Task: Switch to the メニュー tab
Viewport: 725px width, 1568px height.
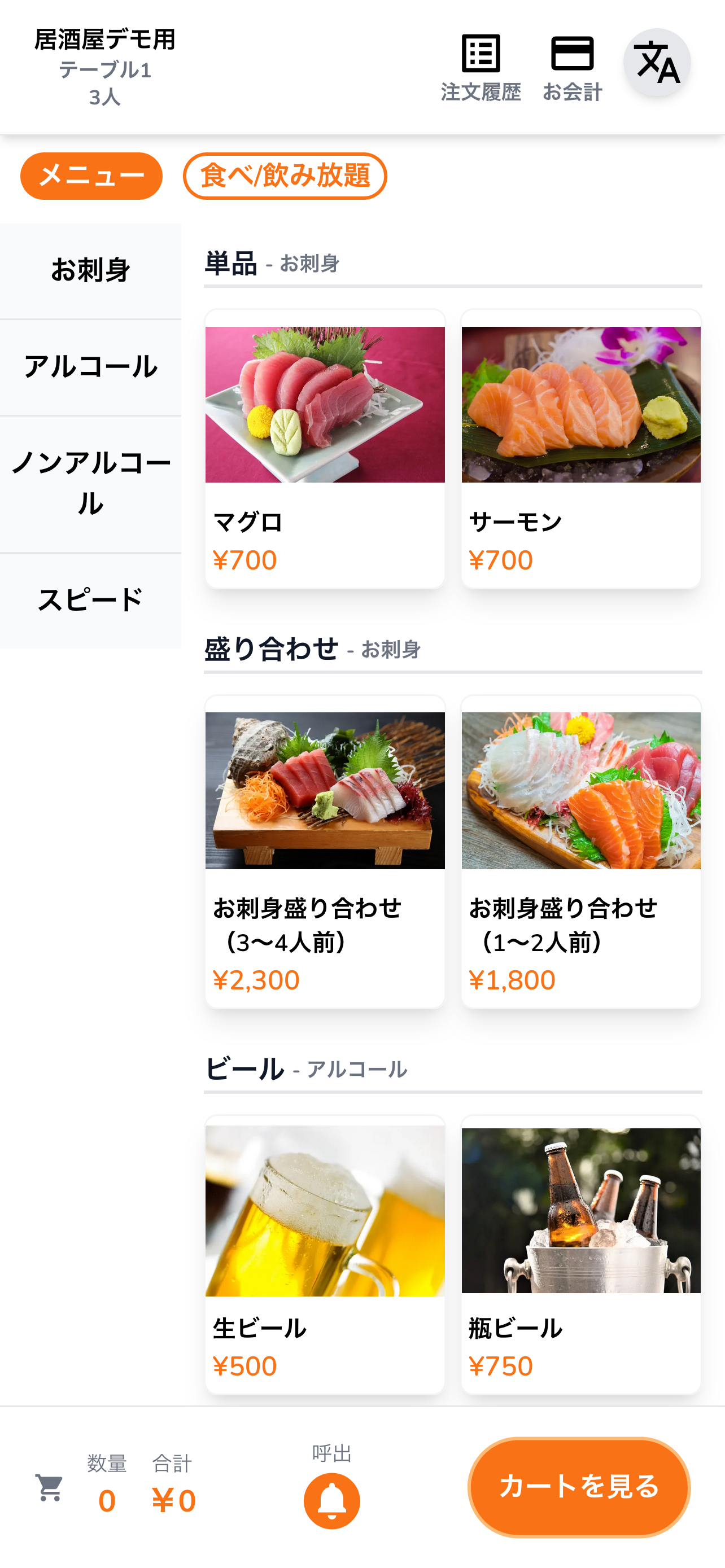Action: pos(91,176)
